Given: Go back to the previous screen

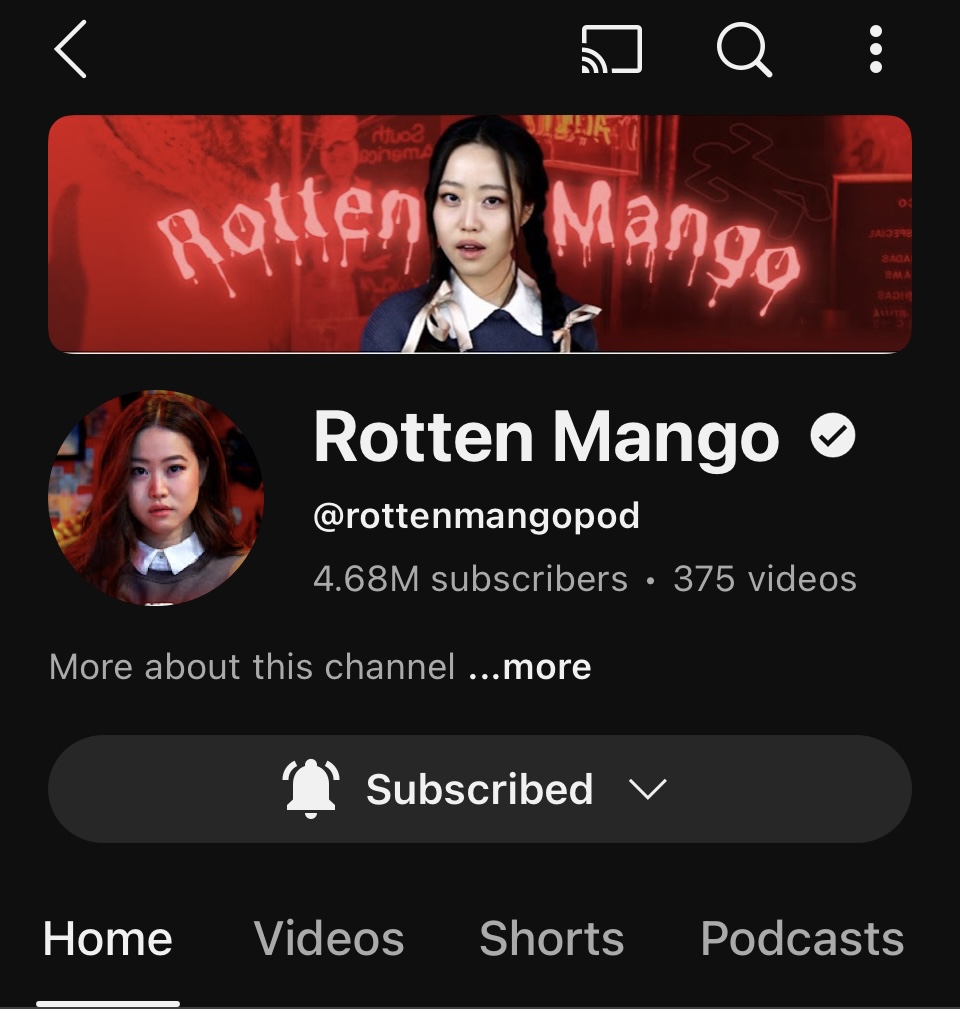Looking at the screenshot, I should [71, 50].
